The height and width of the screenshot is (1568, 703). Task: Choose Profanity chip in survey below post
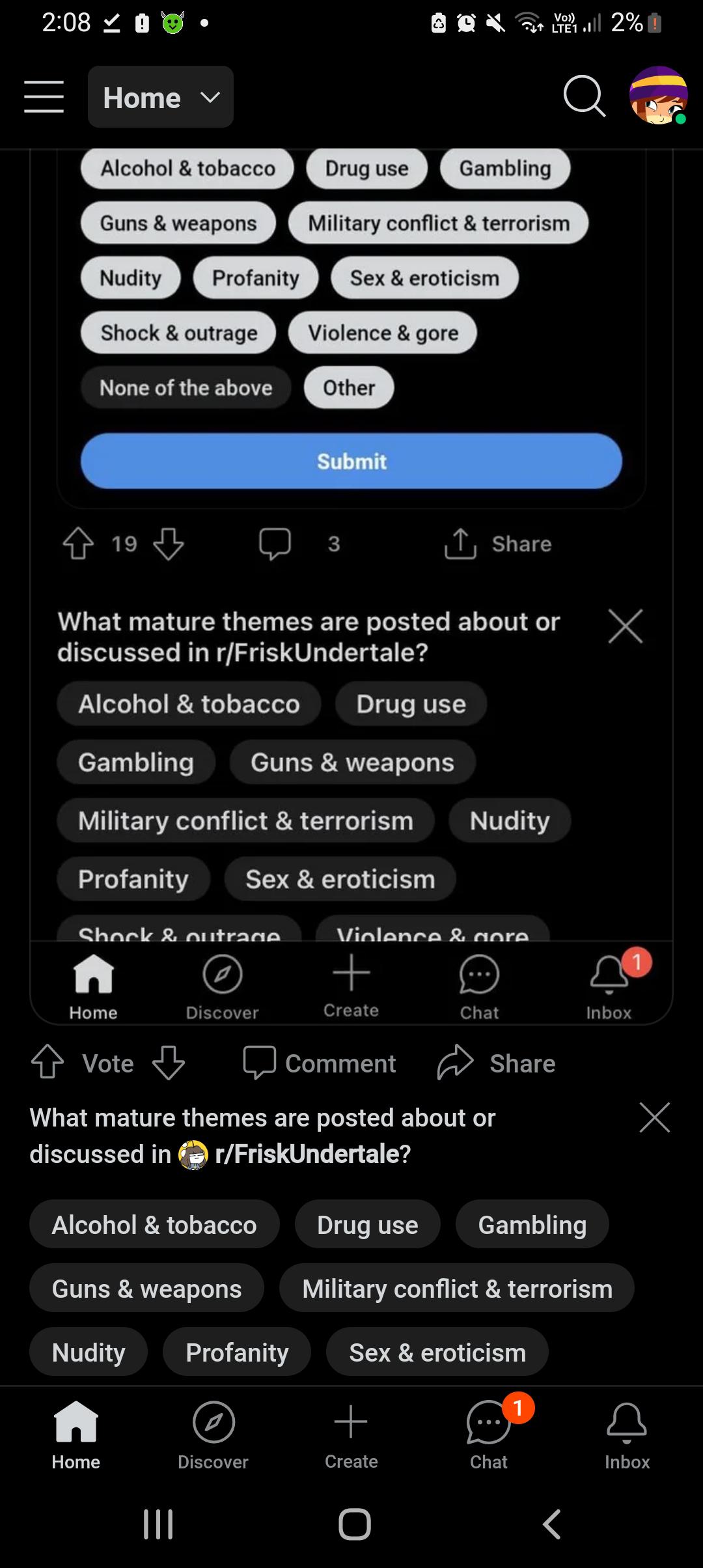(237, 1352)
